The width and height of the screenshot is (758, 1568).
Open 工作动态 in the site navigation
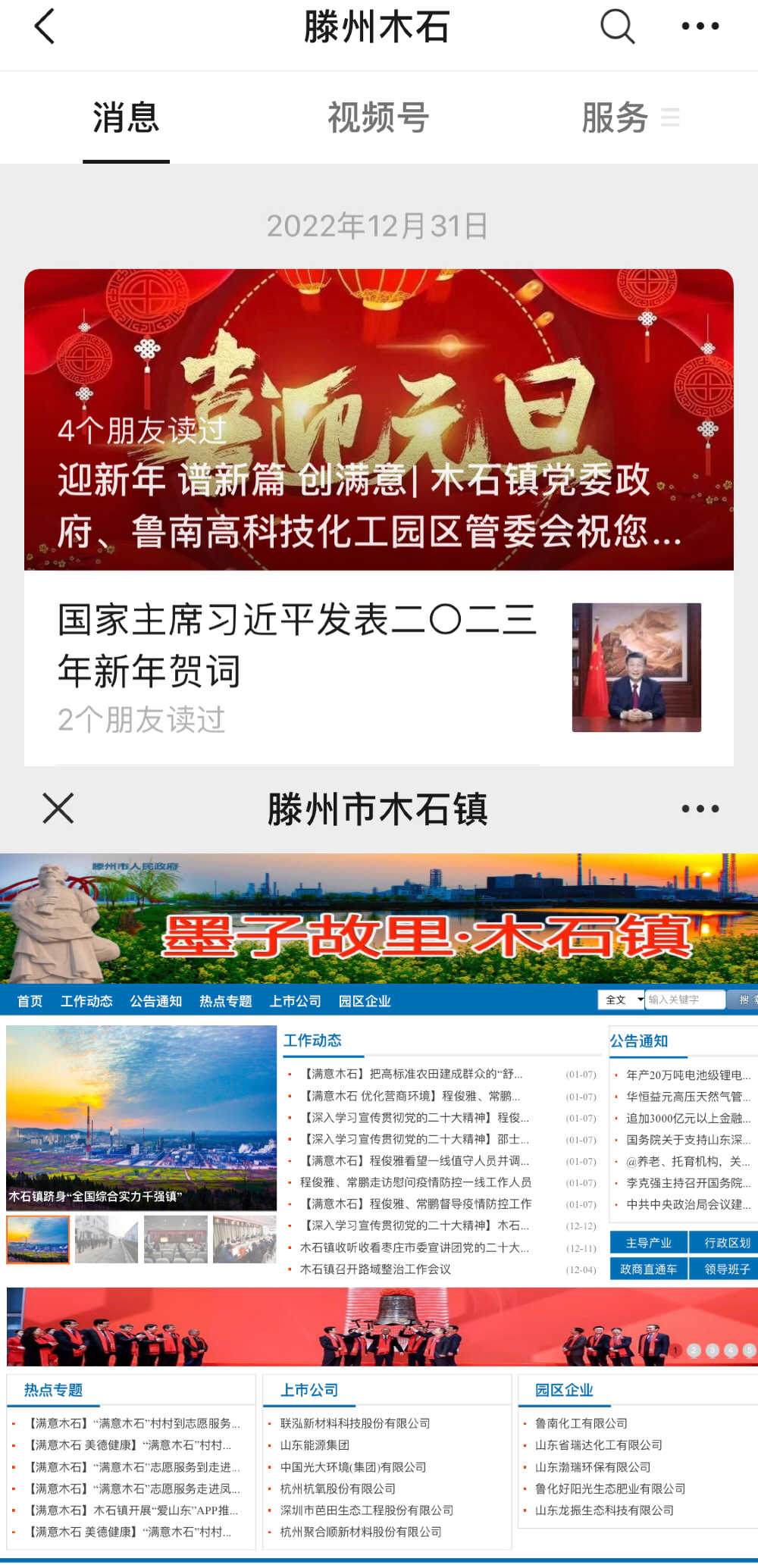[86, 1001]
